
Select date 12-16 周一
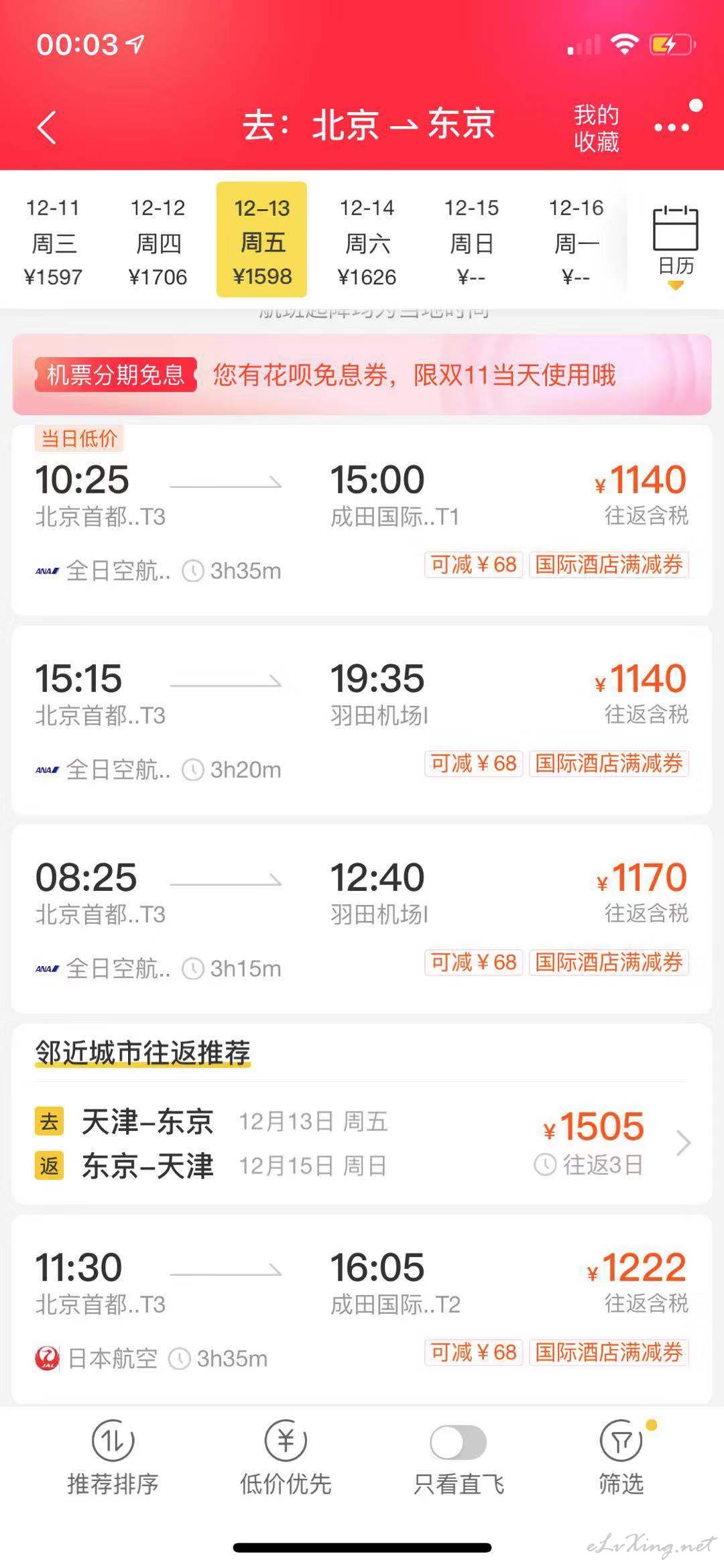tap(576, 241)
